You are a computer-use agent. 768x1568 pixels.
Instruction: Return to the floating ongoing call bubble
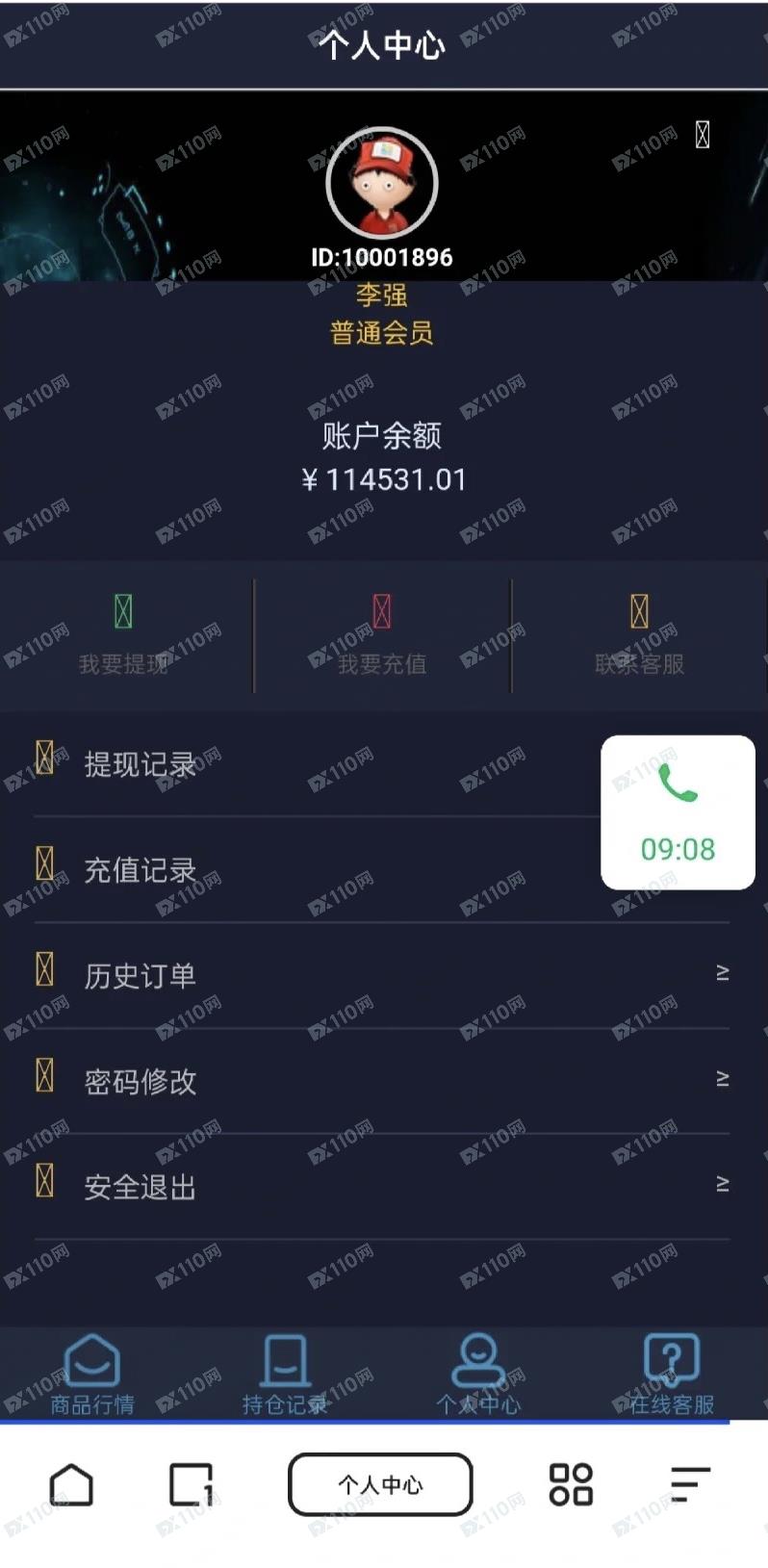pyautogui.click(x=678, y=811)
